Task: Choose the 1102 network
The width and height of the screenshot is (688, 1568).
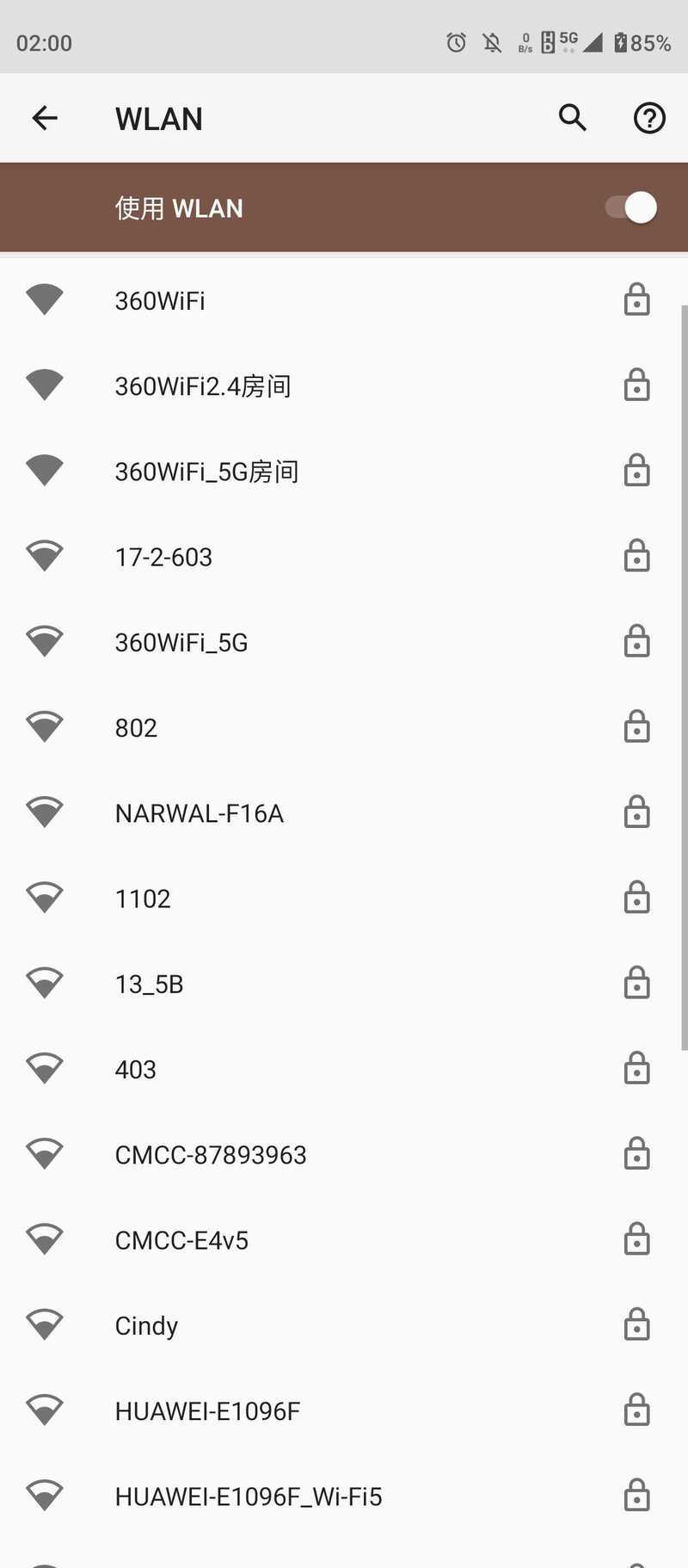Action: tap(344, 898)
